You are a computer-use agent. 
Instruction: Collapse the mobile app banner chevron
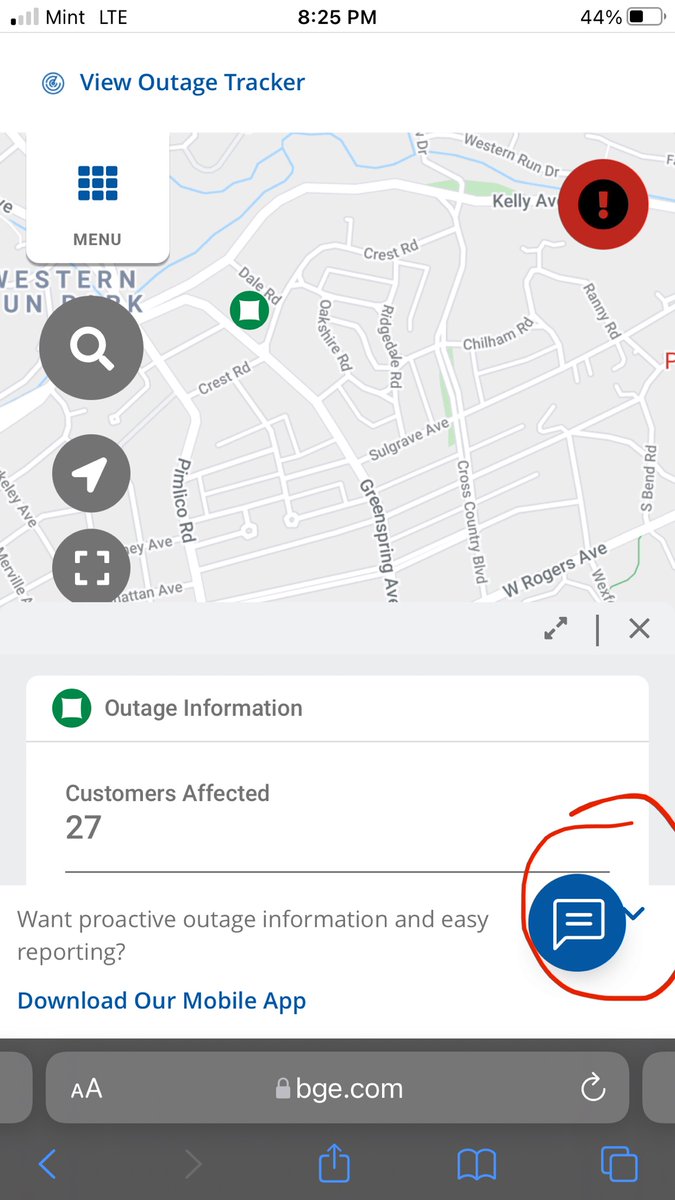tap(636, 912)
